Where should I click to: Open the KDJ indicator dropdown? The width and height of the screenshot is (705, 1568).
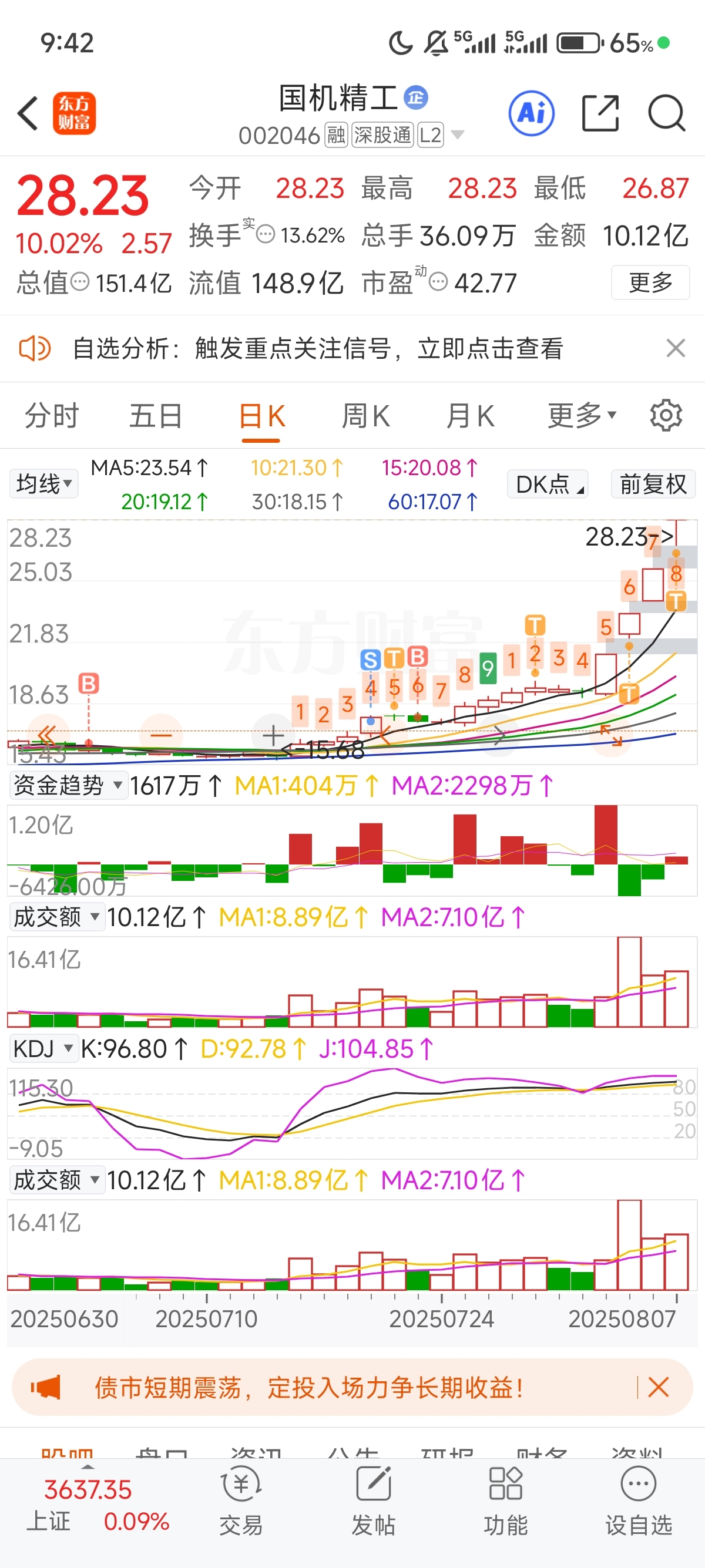click(x=44, y=1049)
